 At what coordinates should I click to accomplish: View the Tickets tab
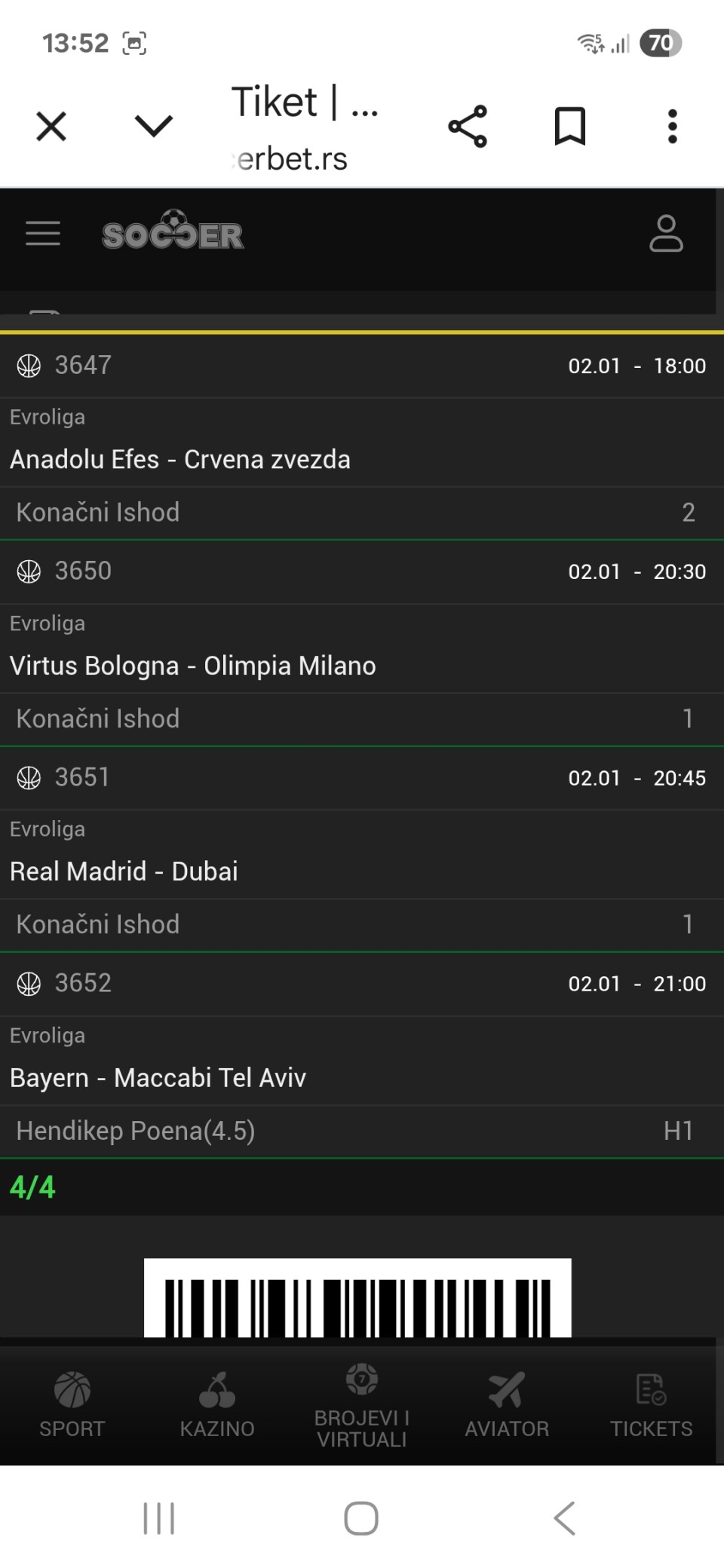click(x=652, y=1405)
